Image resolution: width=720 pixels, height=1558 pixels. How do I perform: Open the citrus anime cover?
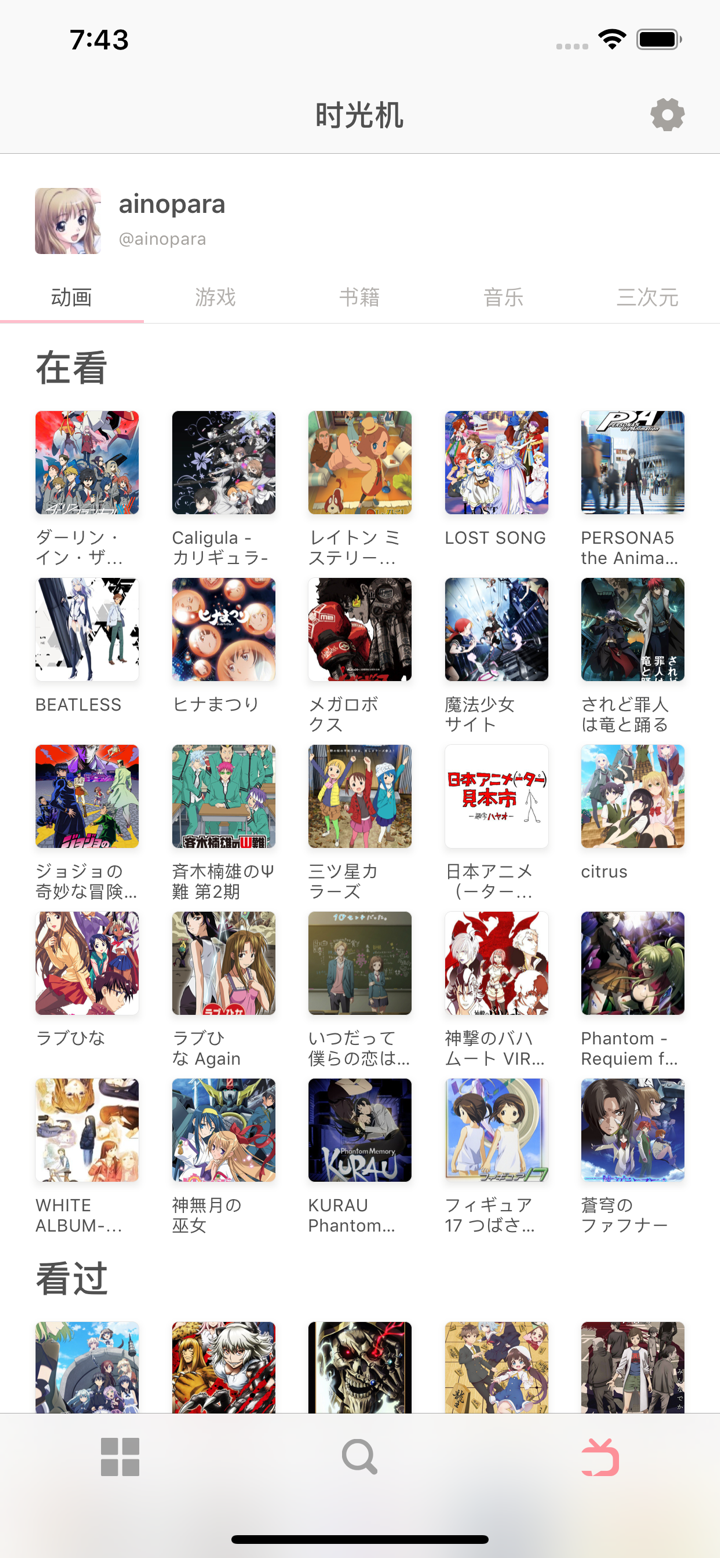[632, 796]
